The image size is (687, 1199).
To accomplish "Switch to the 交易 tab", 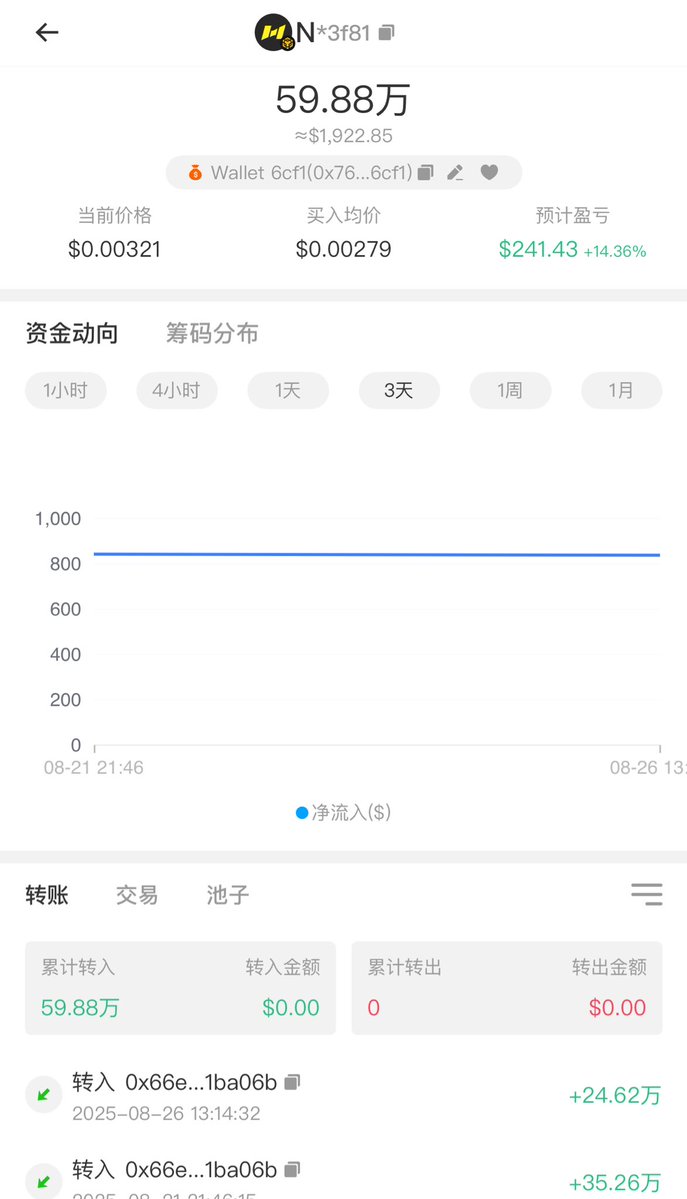I will pos(137,895).
